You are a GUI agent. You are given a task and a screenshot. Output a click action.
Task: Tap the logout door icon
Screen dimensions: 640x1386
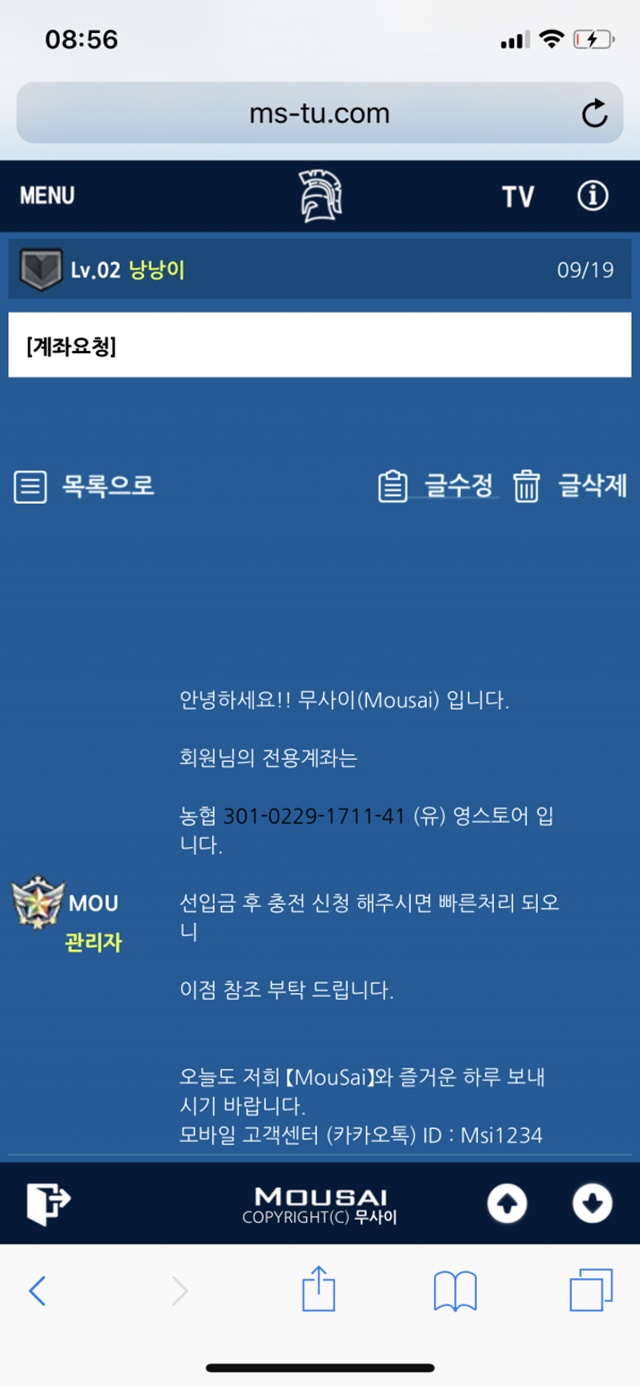(48, 1203)
